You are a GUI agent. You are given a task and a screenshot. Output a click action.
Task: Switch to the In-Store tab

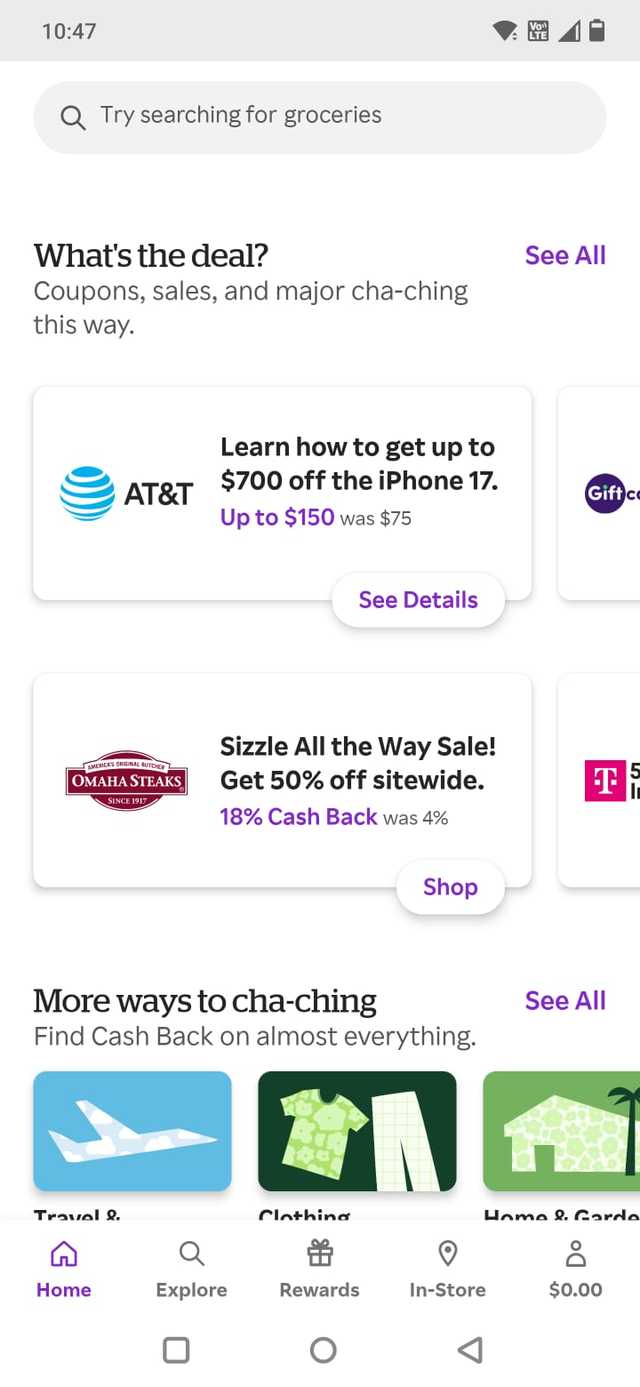tap(447, 1270)
